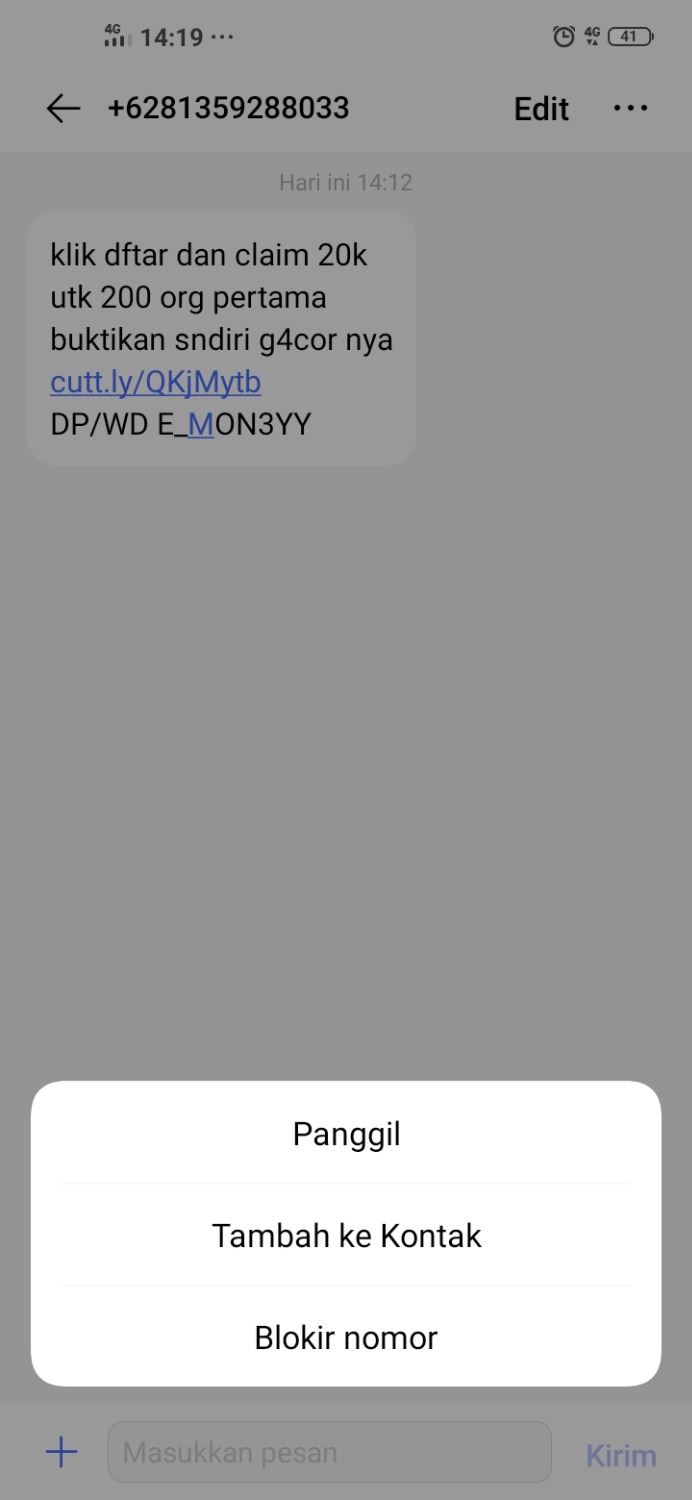Open the cutt.ly/QKjMytb link
Image resolution: width=692 pixels, height=1500 pixels.
(x=156, y=382)
